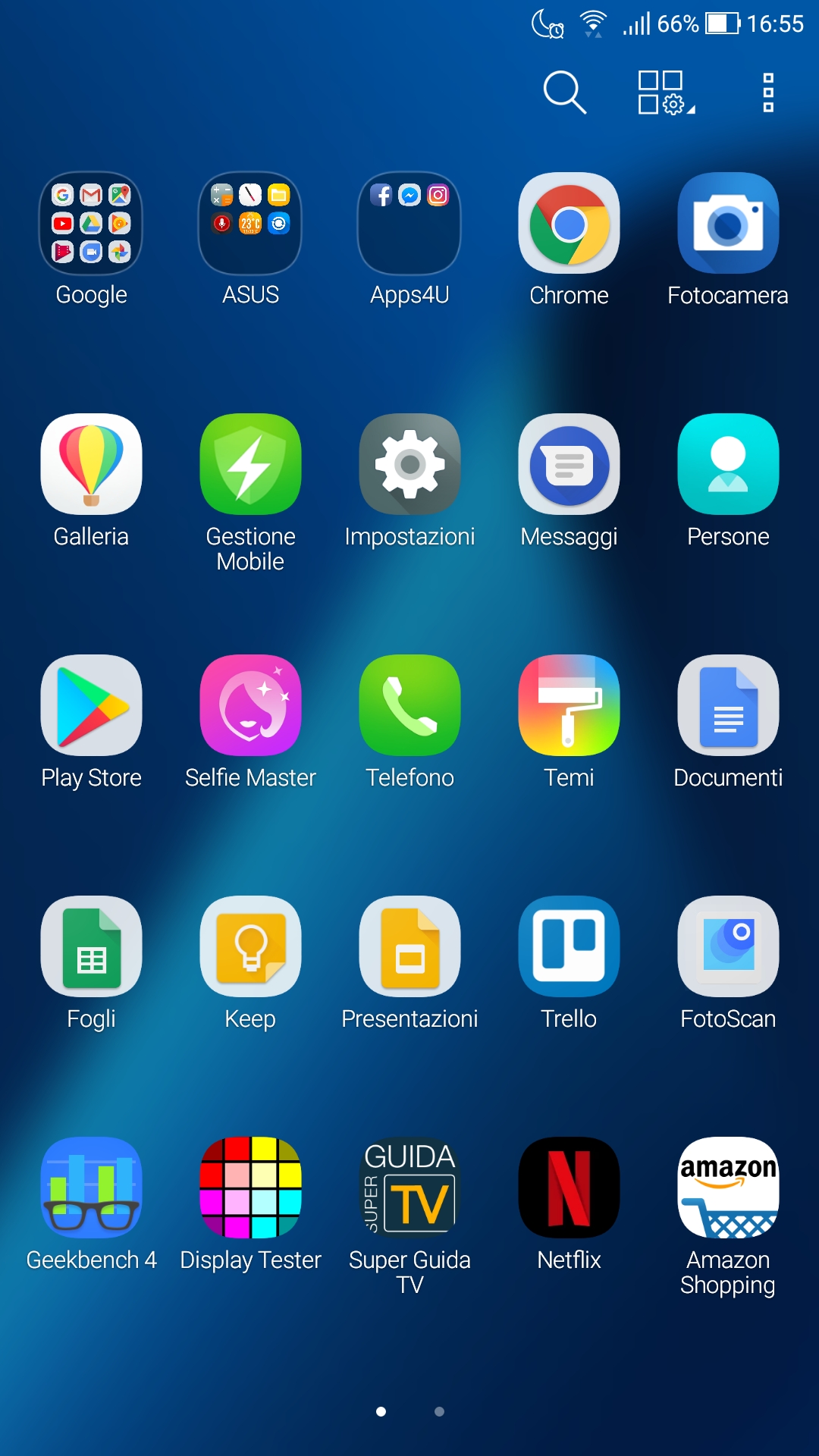This screenshot has width=819, height=1456.
Task: Go to the second app page dot
Action: tap(439, 1411)
